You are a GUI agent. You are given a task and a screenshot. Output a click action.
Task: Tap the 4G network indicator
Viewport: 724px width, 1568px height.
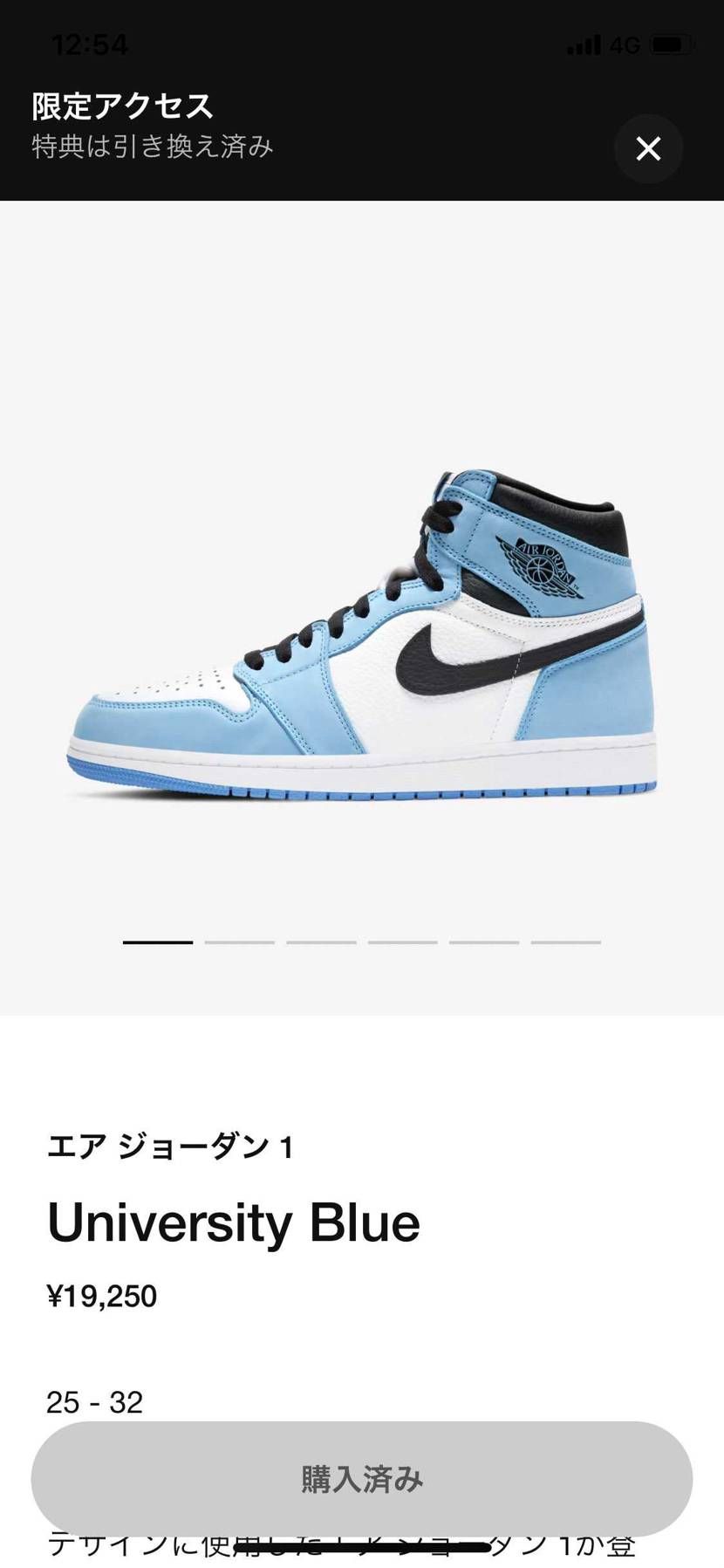[x=626, y=44]
